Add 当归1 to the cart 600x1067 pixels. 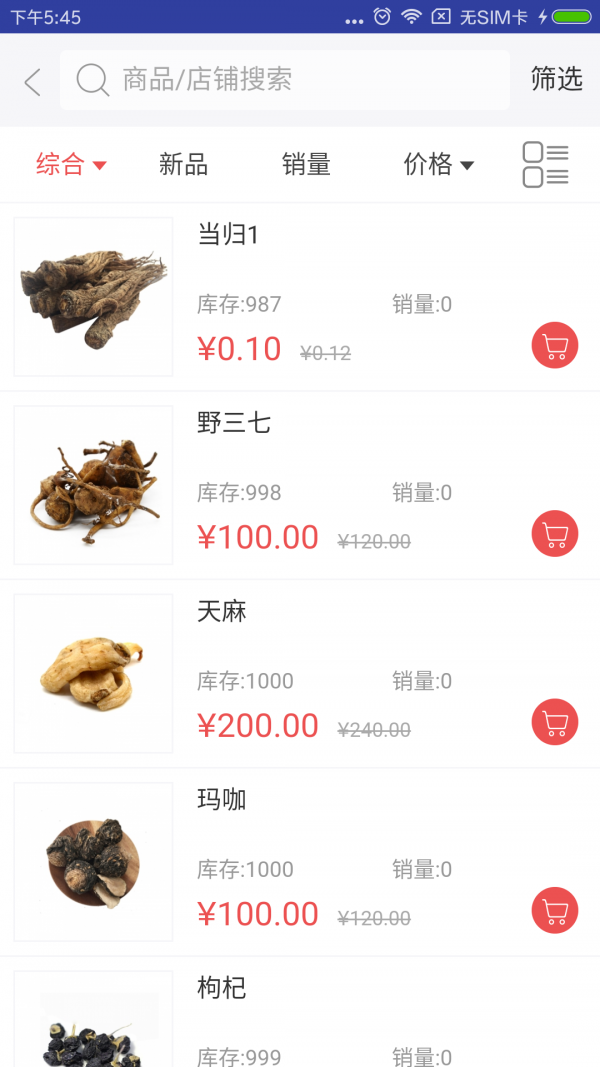click(x=555, y=346)
